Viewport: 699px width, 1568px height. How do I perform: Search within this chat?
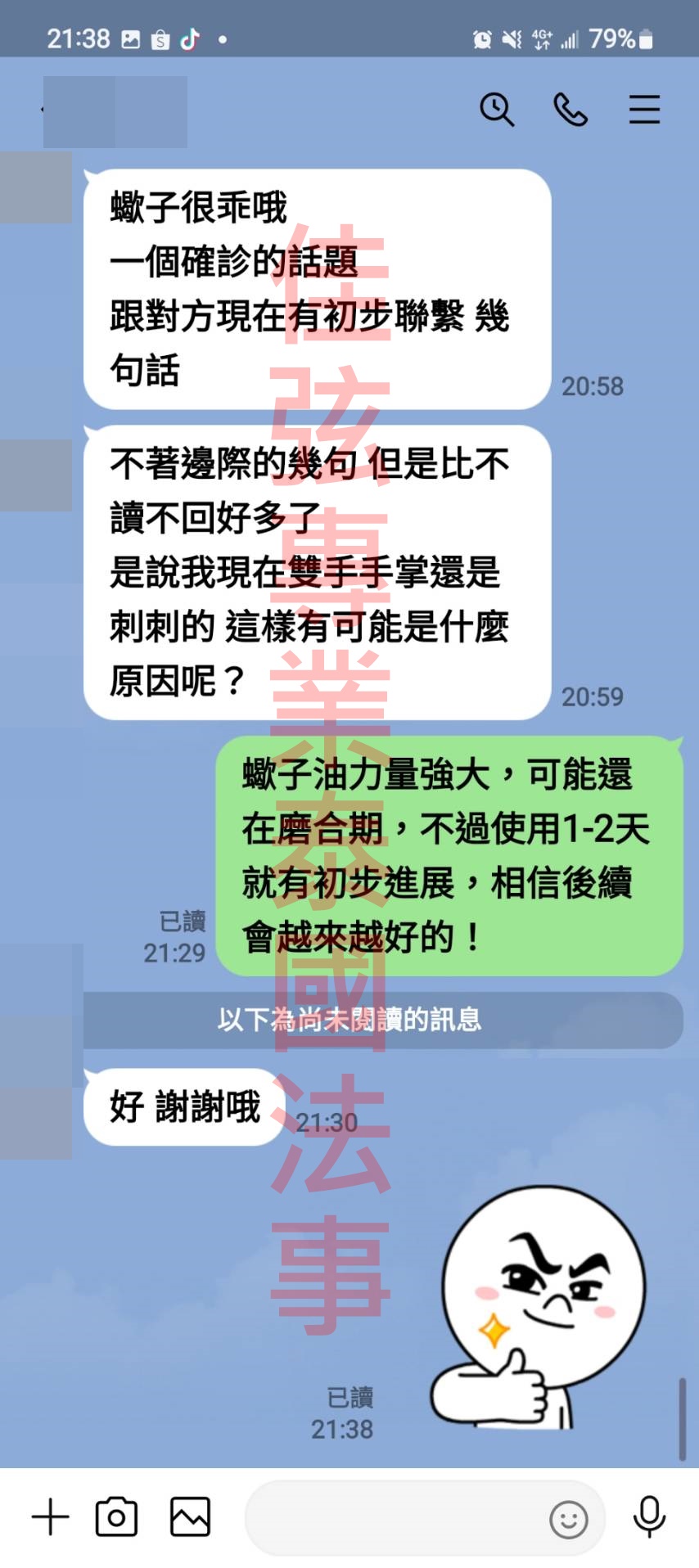tap(496, 109)
